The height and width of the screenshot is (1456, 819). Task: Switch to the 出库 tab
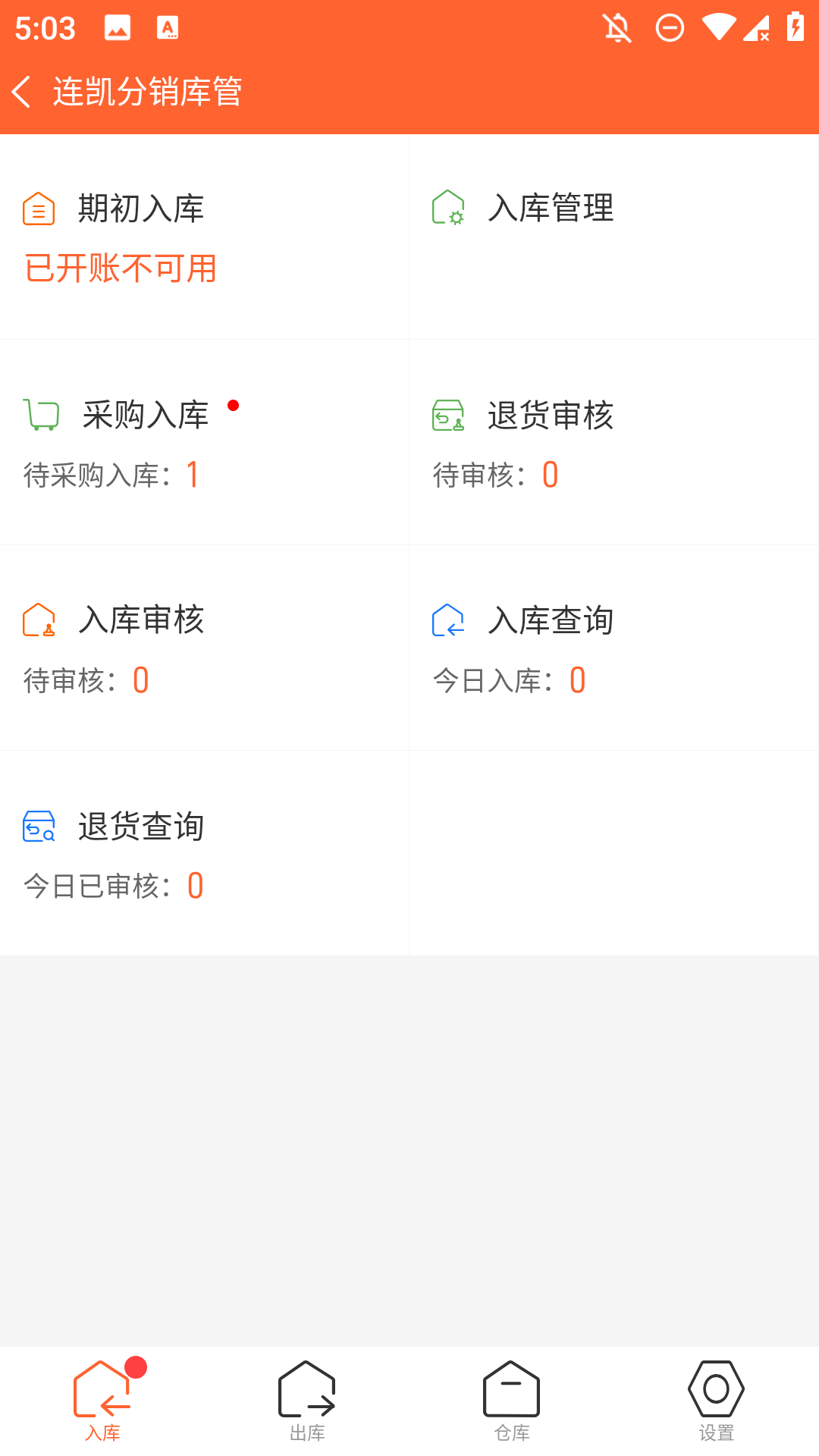click(306, 1403)
